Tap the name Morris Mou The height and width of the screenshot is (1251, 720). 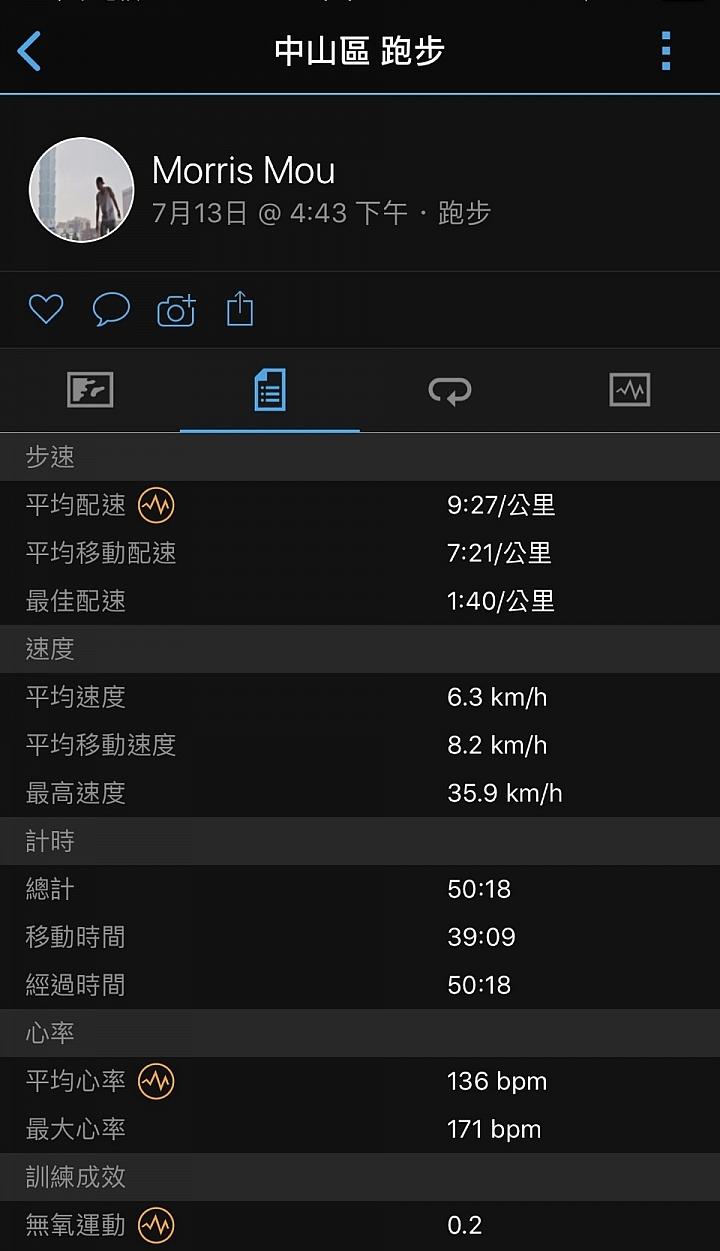tap(243, 172)
